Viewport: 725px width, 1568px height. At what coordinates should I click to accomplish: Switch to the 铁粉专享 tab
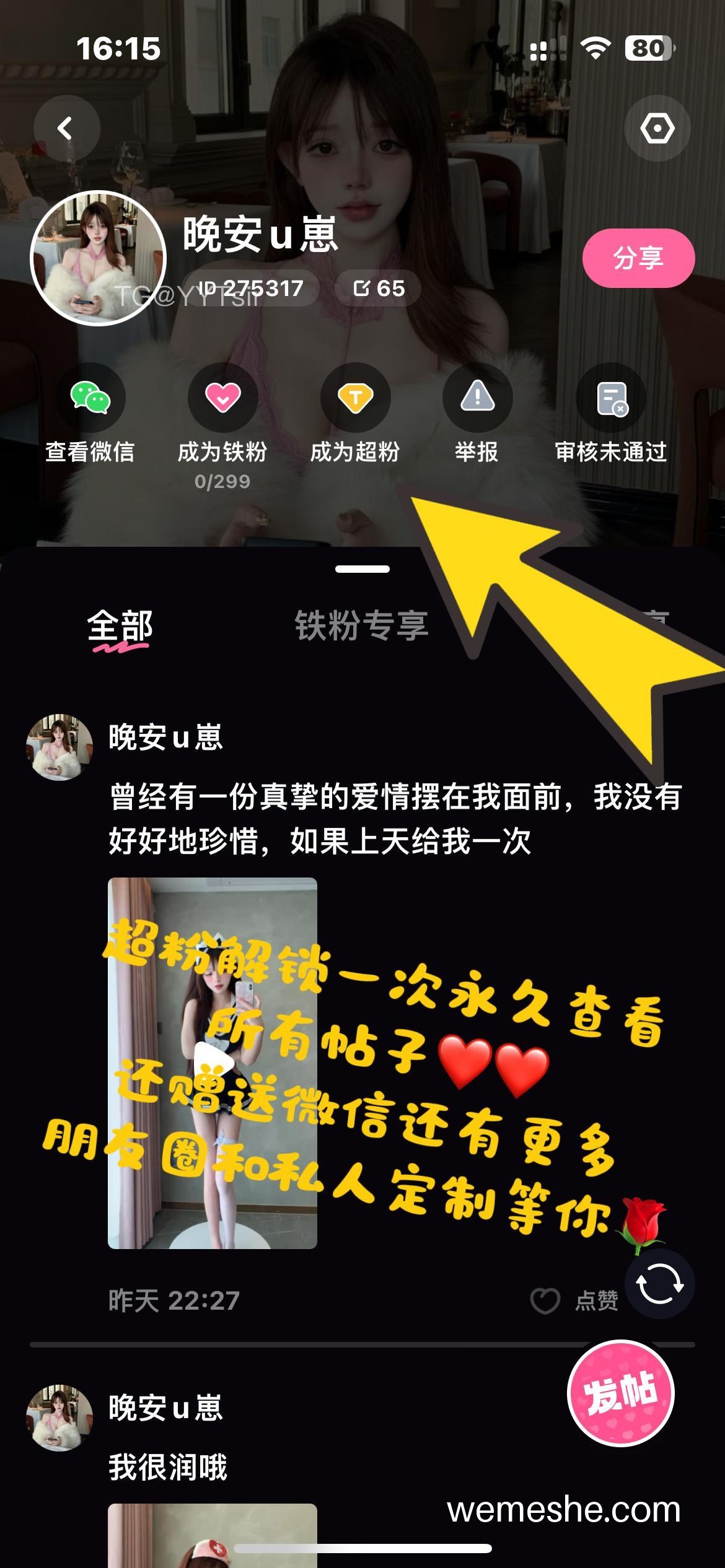[x=361, y=625]
